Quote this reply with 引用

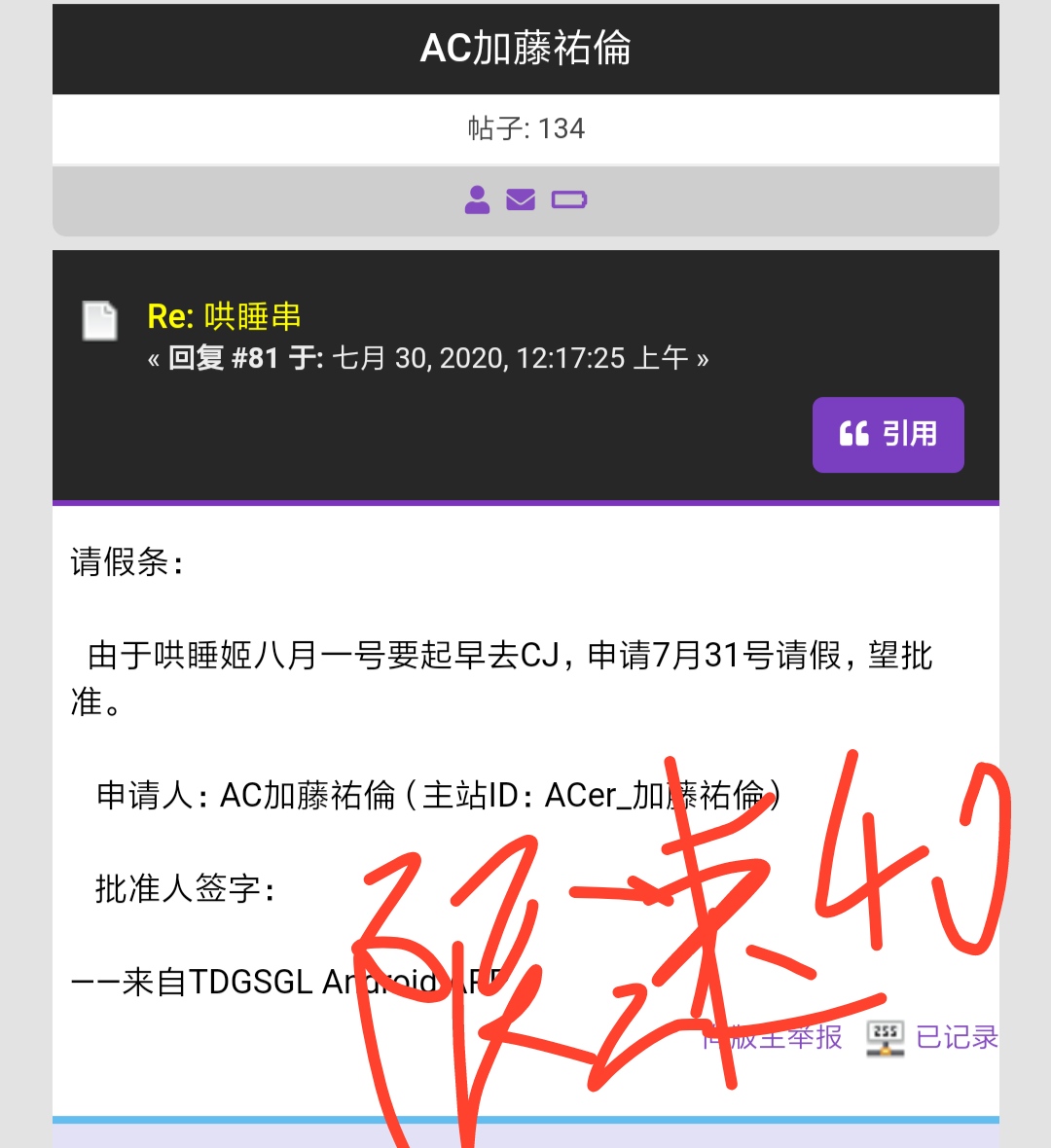click(x=888, y=434)
